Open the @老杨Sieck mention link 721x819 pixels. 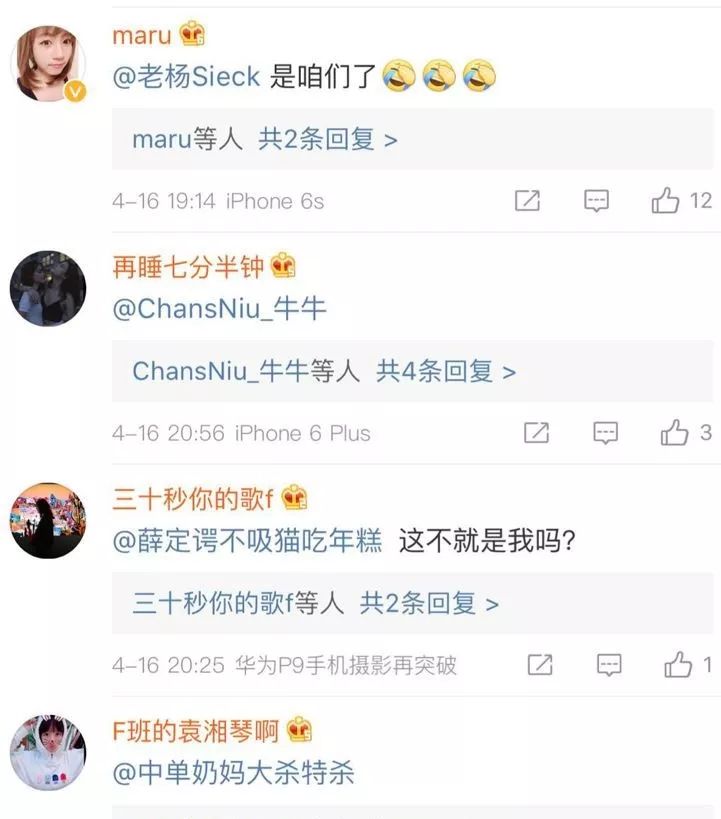187,77
